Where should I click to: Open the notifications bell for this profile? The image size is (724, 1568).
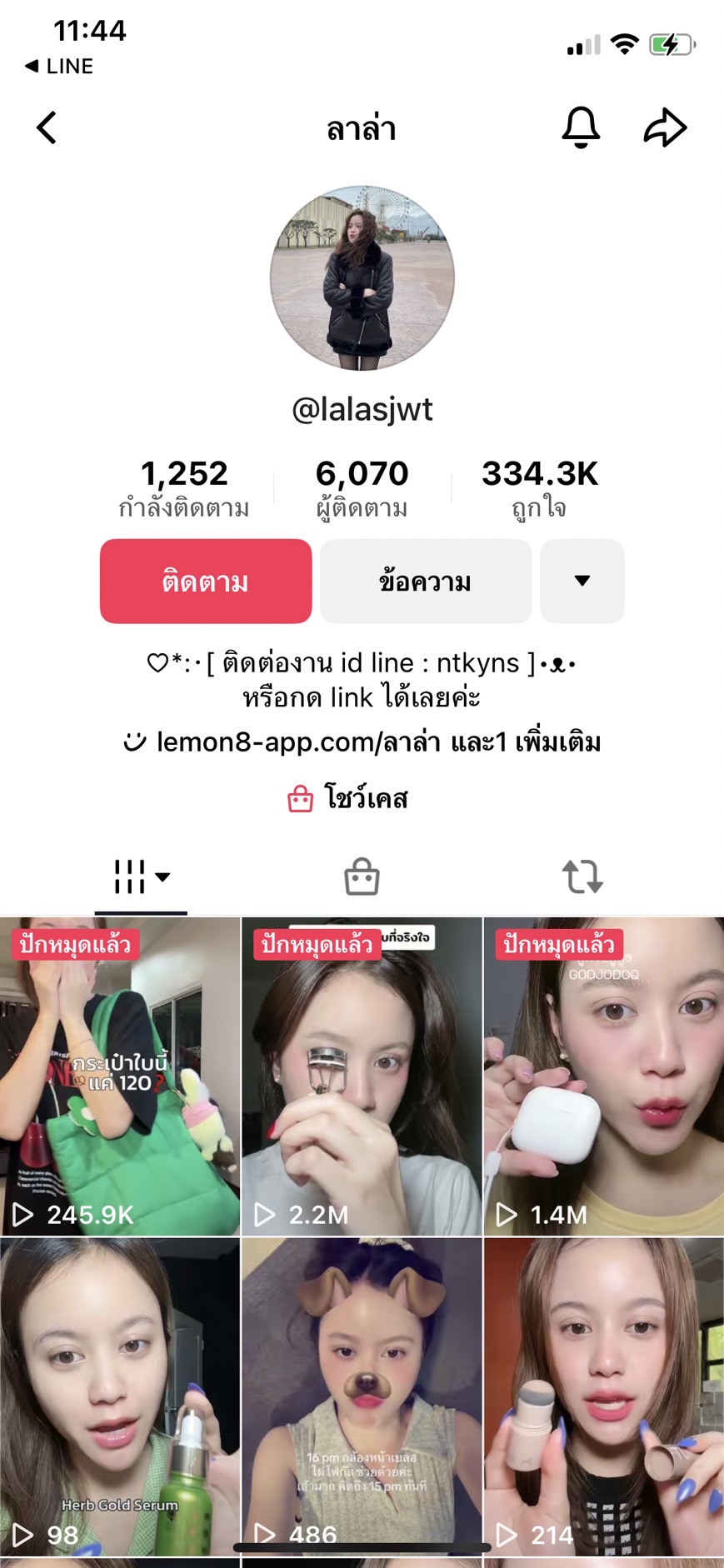[x=581, y=127]
